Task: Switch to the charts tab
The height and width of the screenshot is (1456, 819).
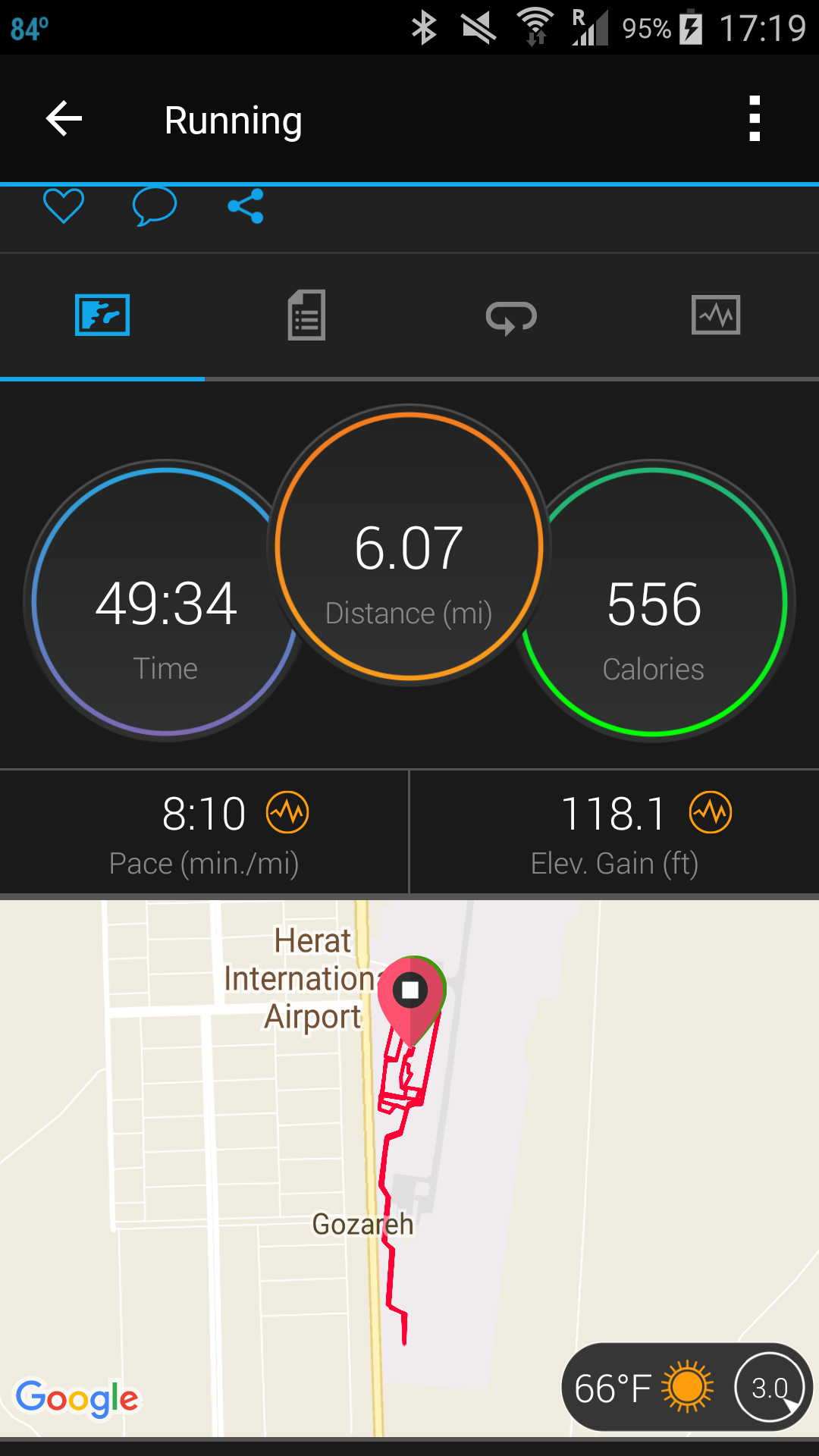Action: click(x=716, y=315)
